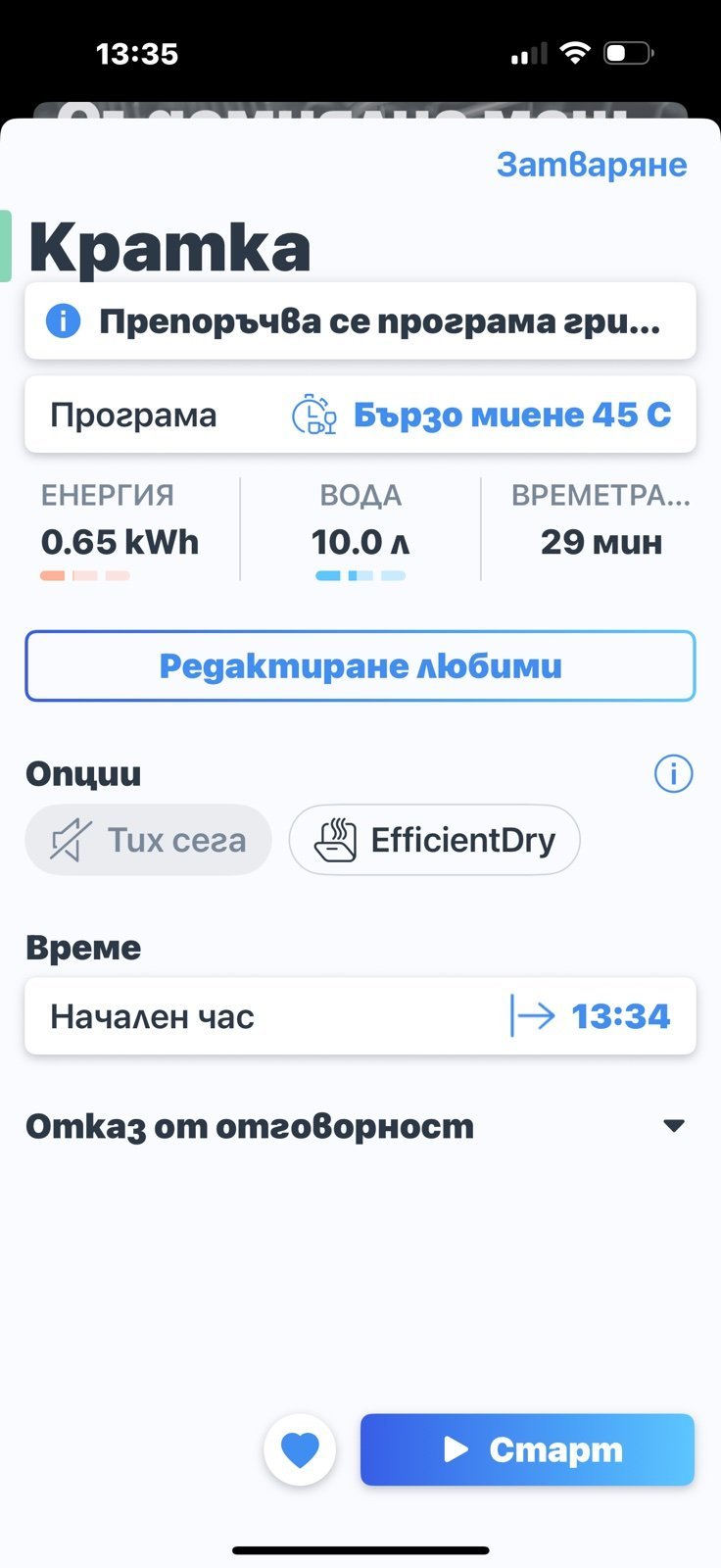The height and width of the screenshot is (1568, 721).
Task: Enable the EfficientDry option
Action: [x=434, y=840]
